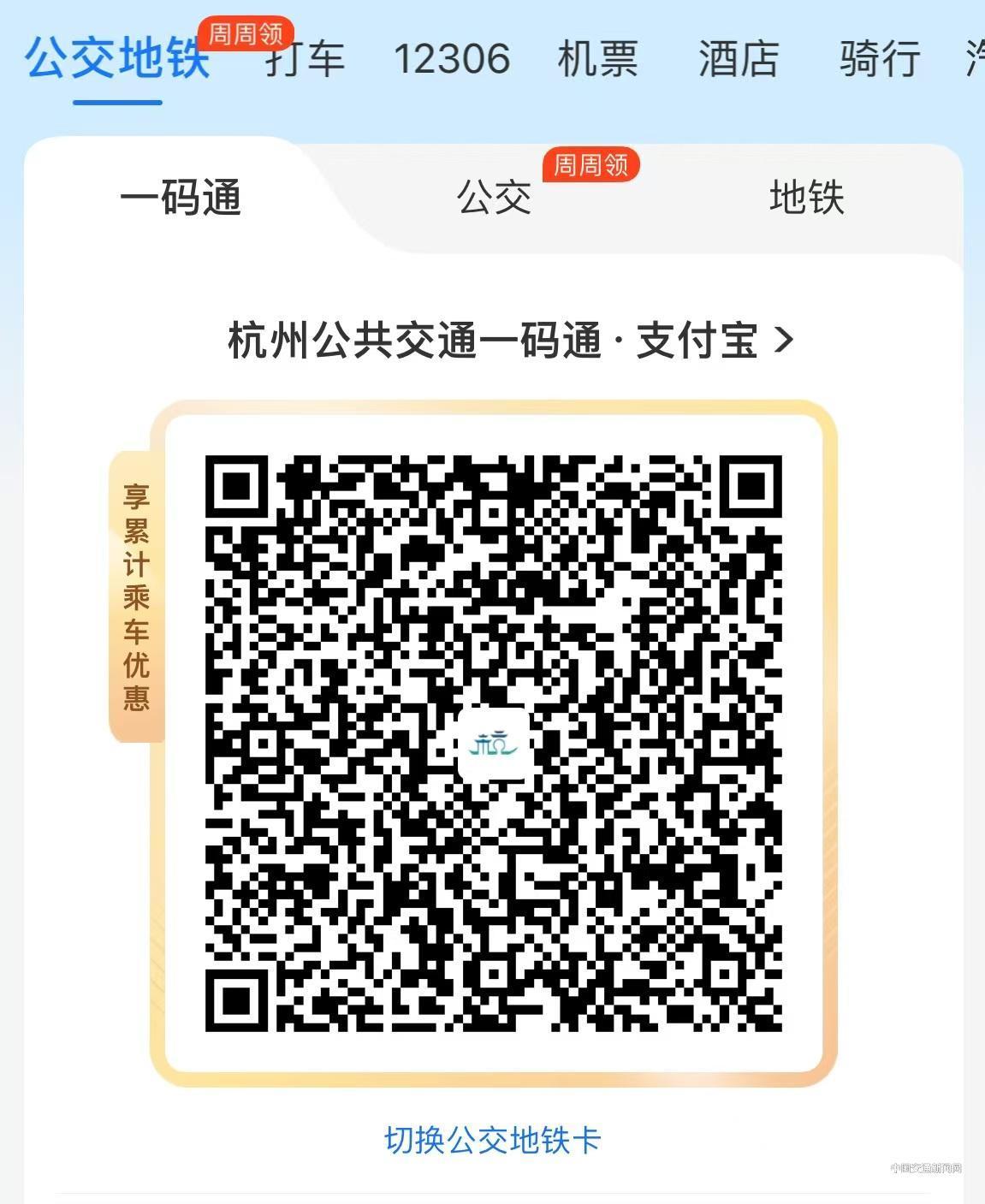Open 杭州公共交通一码通·支付宝 details
The image size is (985, 1204).
(510, 341)
